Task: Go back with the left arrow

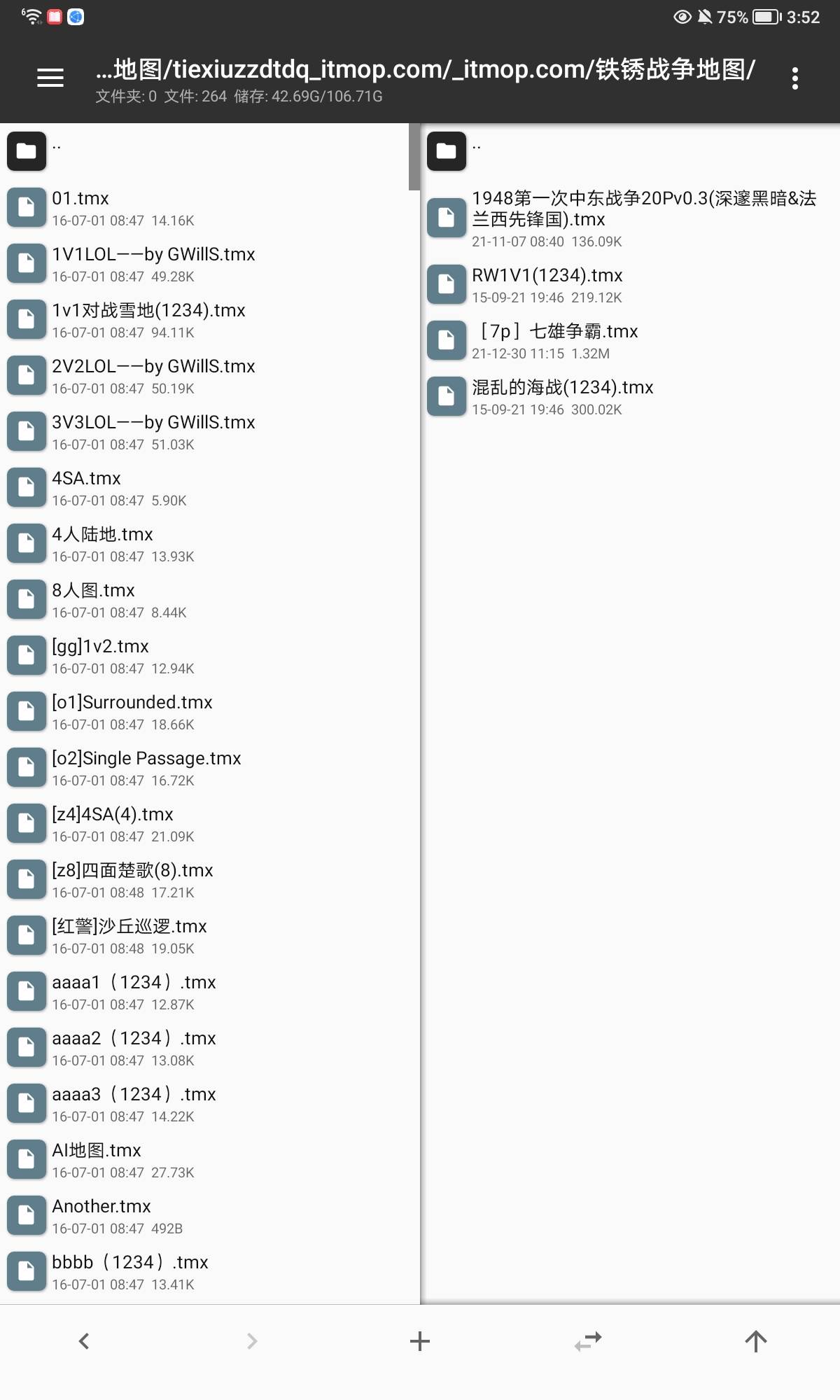Action: (84, 1341)
